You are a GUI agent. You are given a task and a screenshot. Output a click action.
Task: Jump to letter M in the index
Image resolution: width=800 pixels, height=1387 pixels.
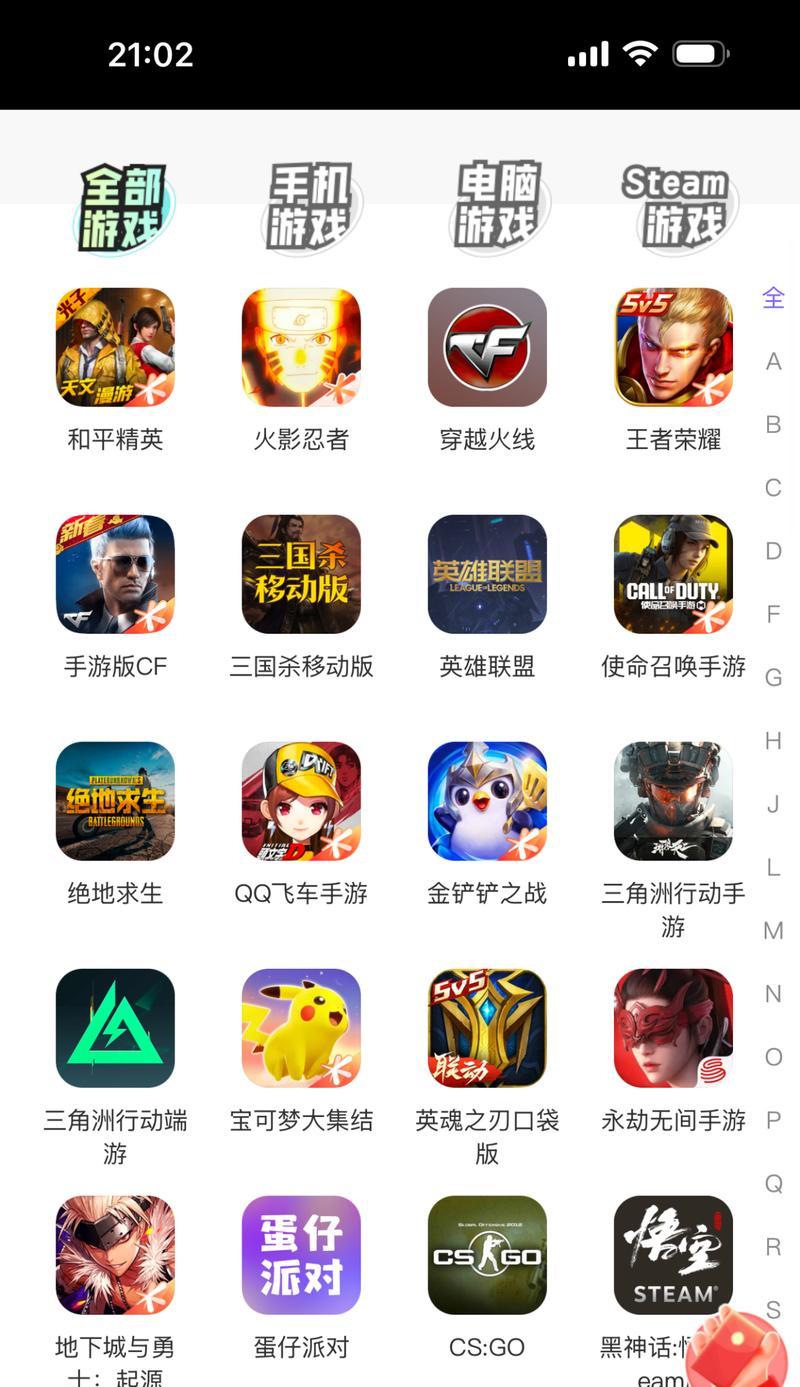773,931
